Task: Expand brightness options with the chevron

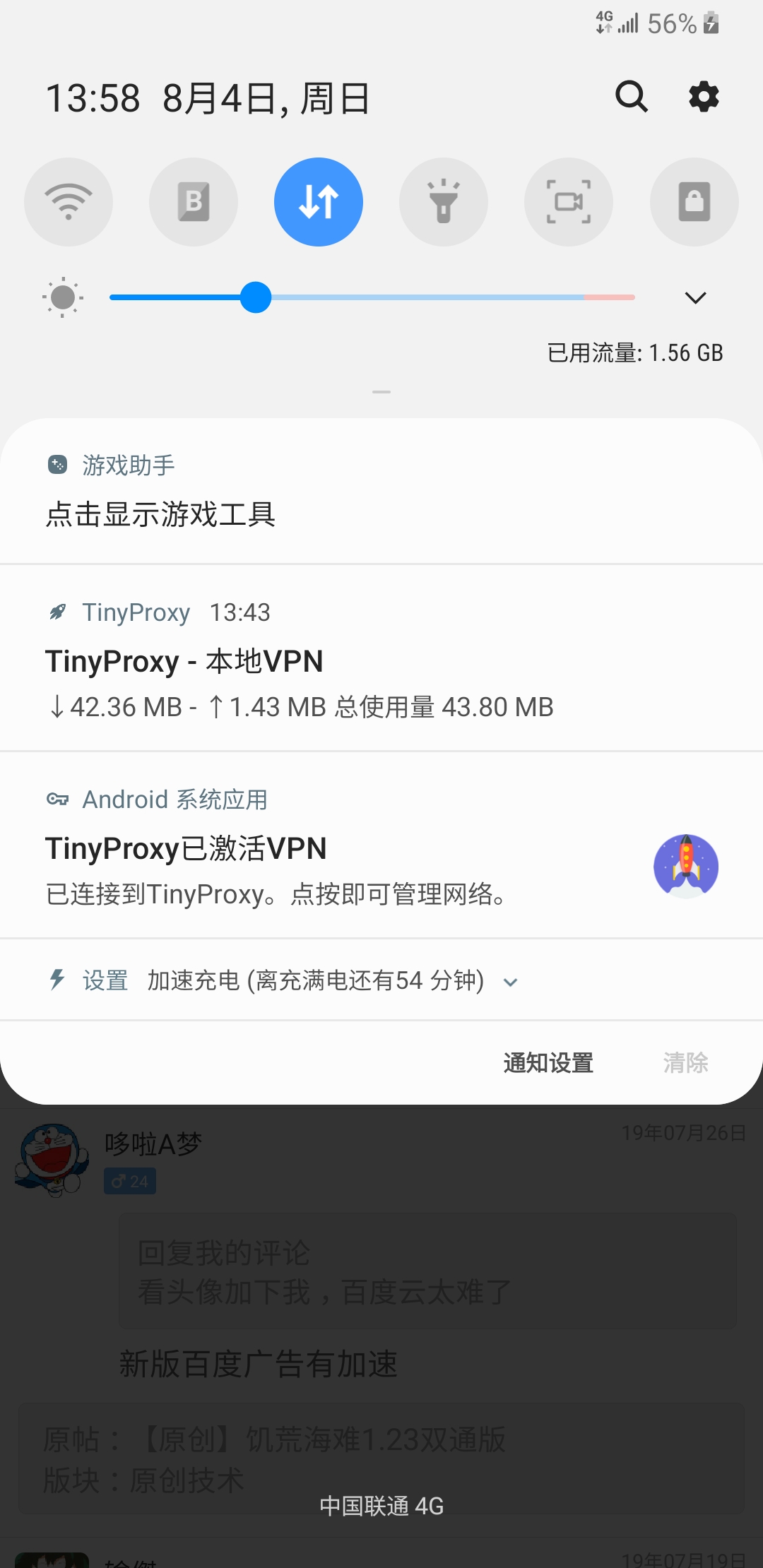Action: (695, 297)
